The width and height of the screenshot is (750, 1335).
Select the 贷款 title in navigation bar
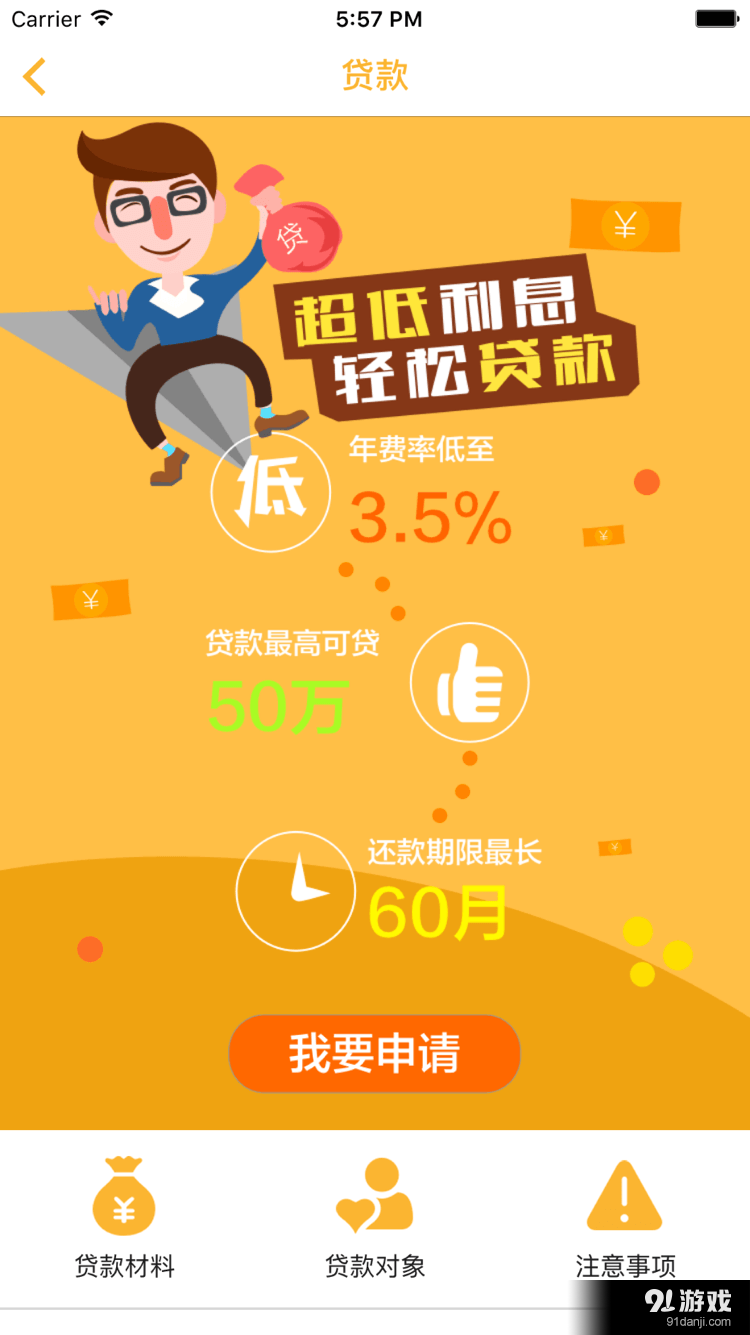click(374, 75)
